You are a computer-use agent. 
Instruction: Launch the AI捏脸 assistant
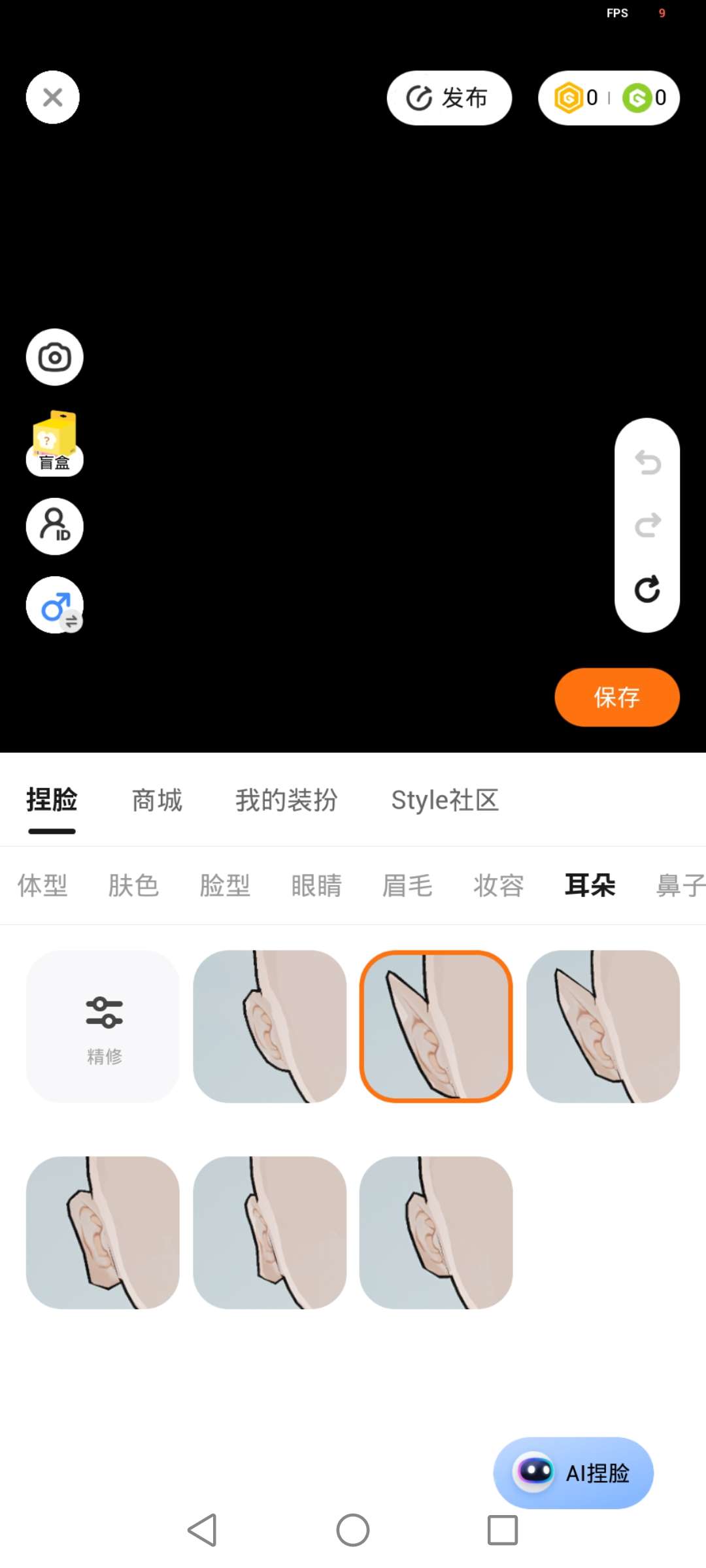click(573, 1473)
